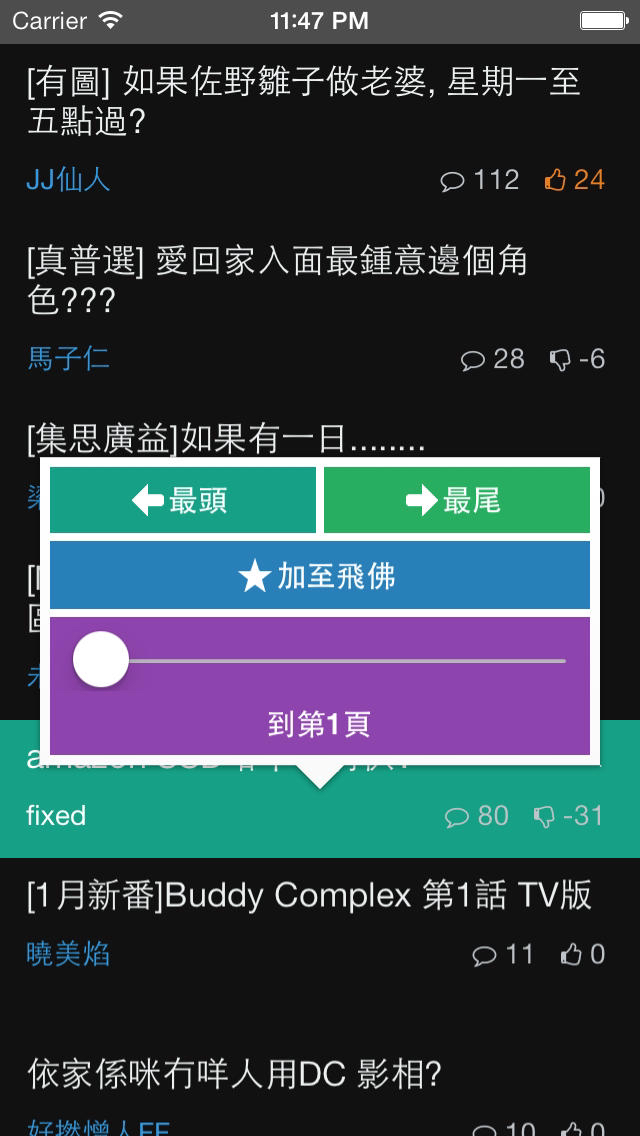
Task: View the profile of JJ仙人
Action: [x=68, y=180]
